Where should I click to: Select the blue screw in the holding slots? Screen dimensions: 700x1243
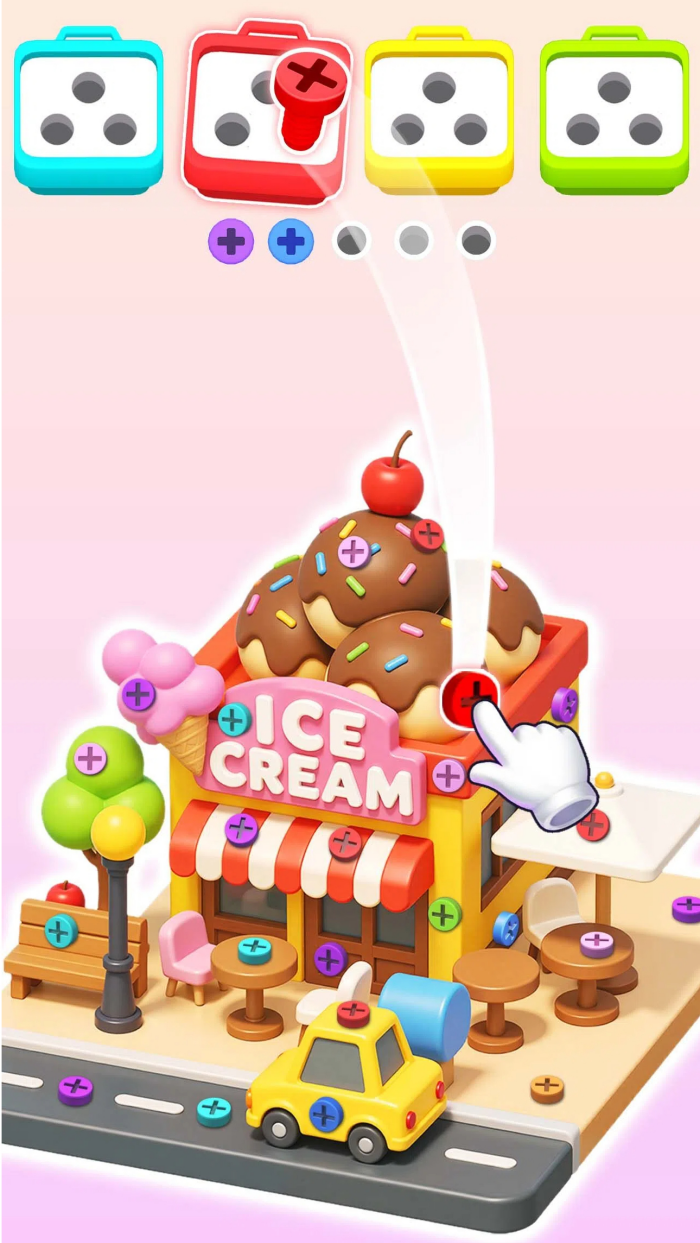click(291, 242)
